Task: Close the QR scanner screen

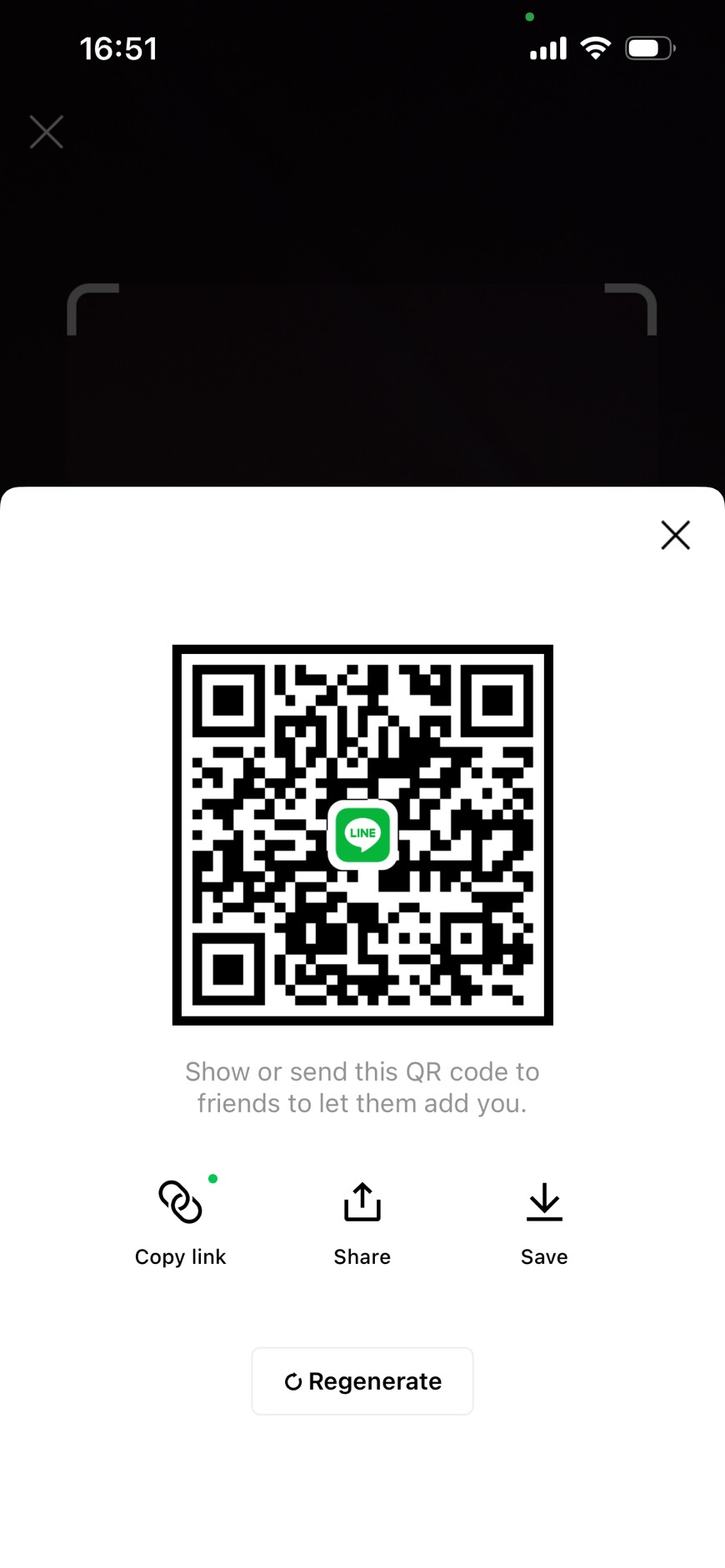Action: tap(47, 132)
